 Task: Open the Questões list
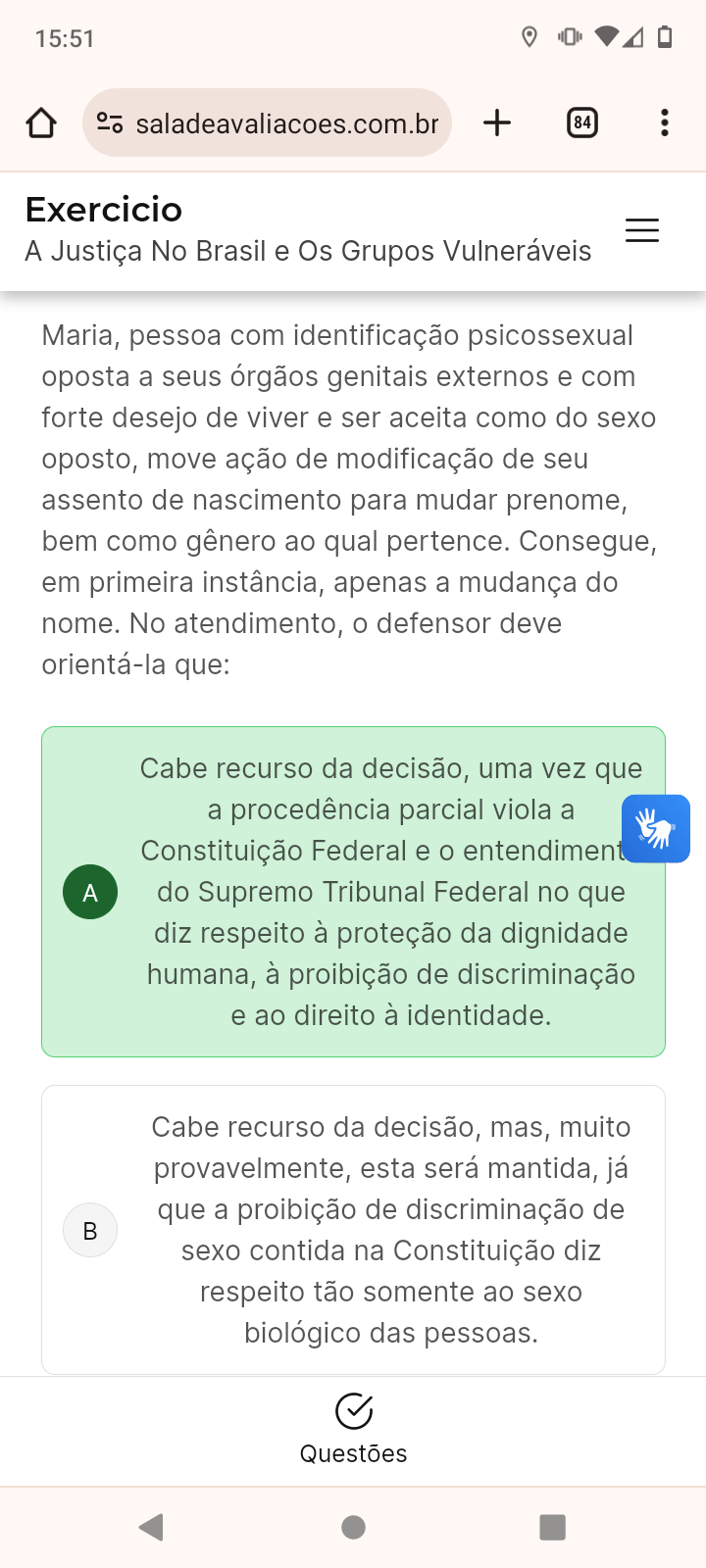[353, 1430]
